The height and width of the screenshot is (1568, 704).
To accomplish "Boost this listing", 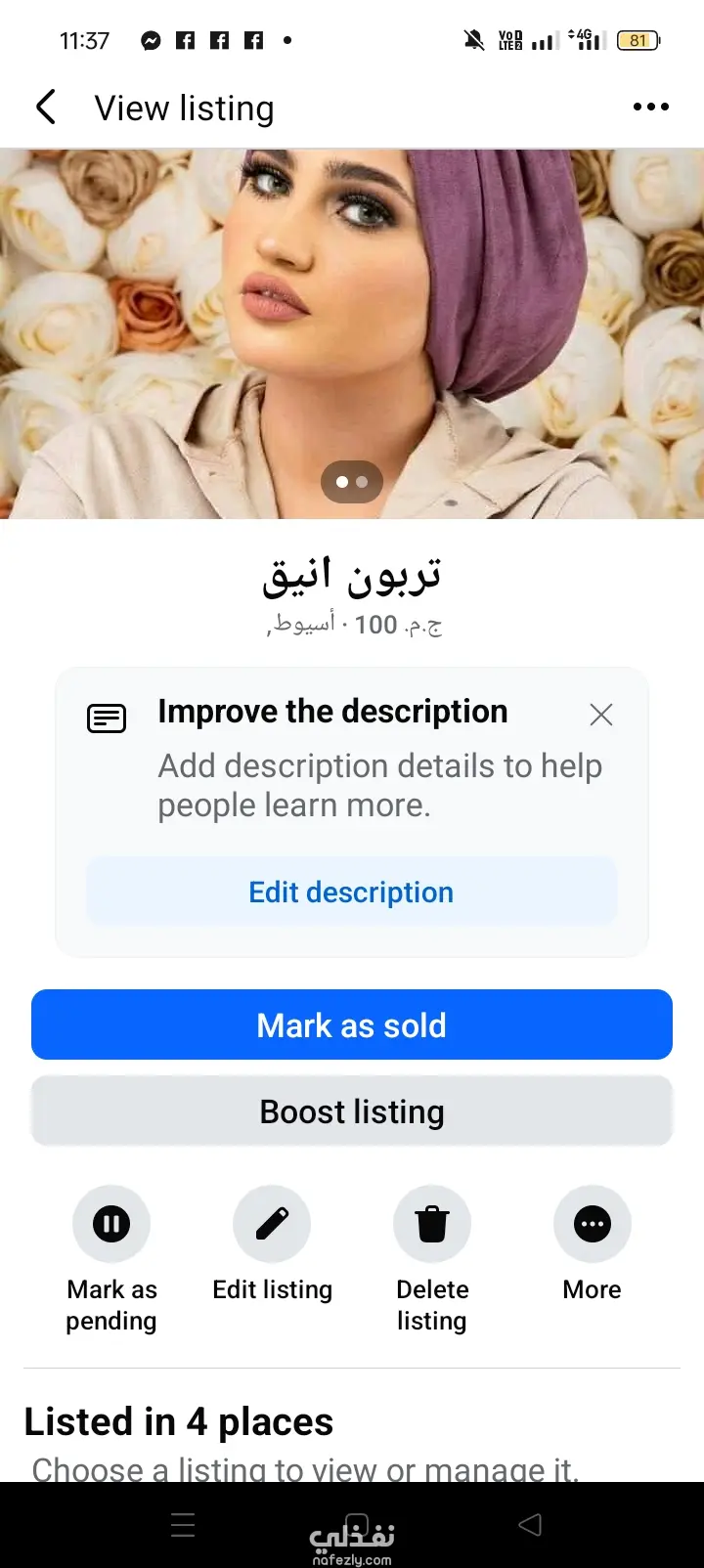I will [352, 1111].
